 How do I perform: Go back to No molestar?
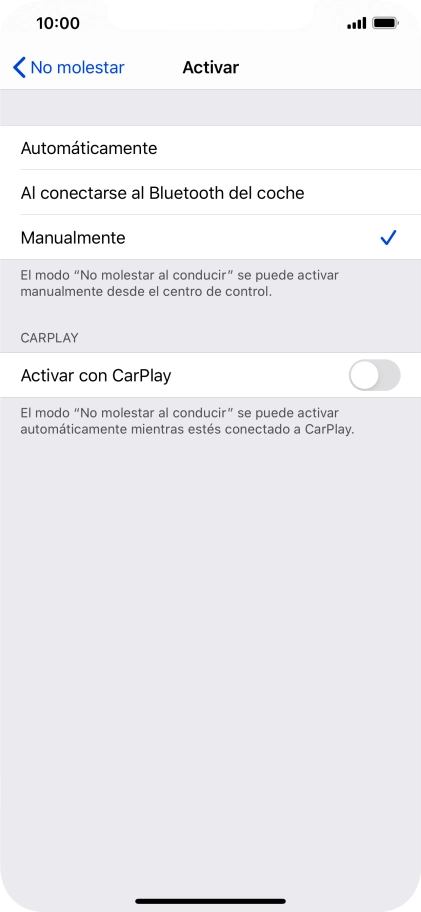(x=69, y=67)
